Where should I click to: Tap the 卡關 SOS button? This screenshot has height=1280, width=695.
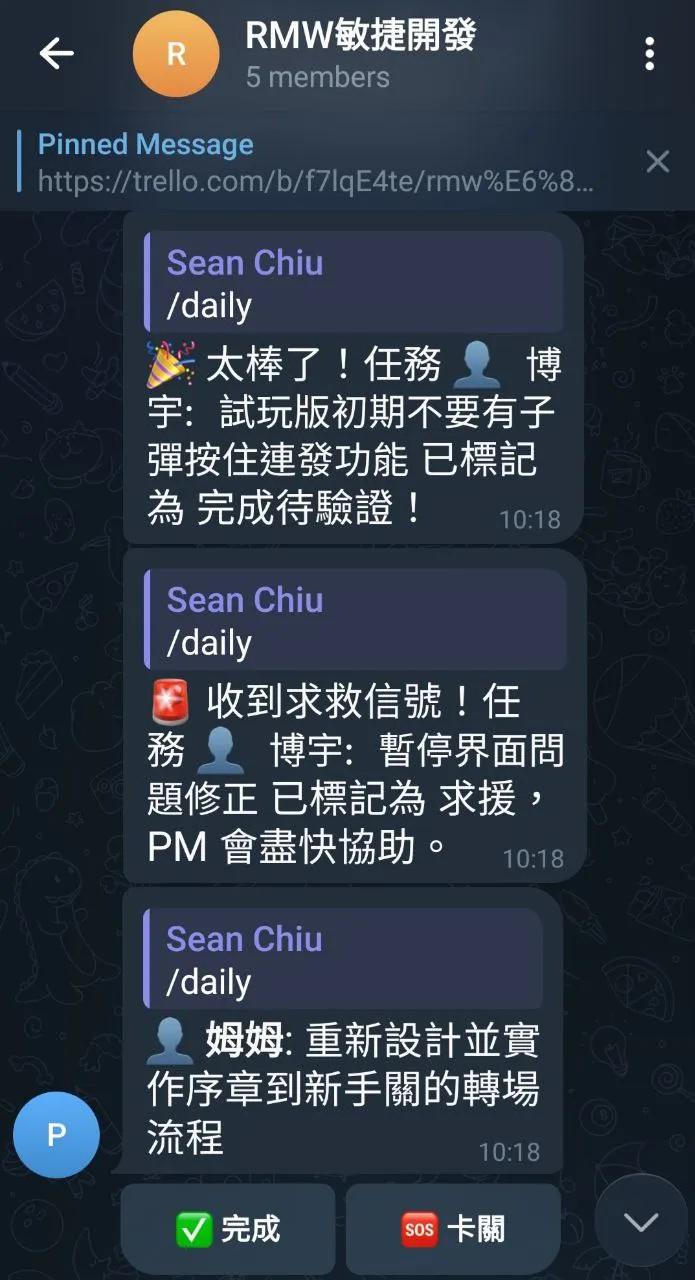453,1229
